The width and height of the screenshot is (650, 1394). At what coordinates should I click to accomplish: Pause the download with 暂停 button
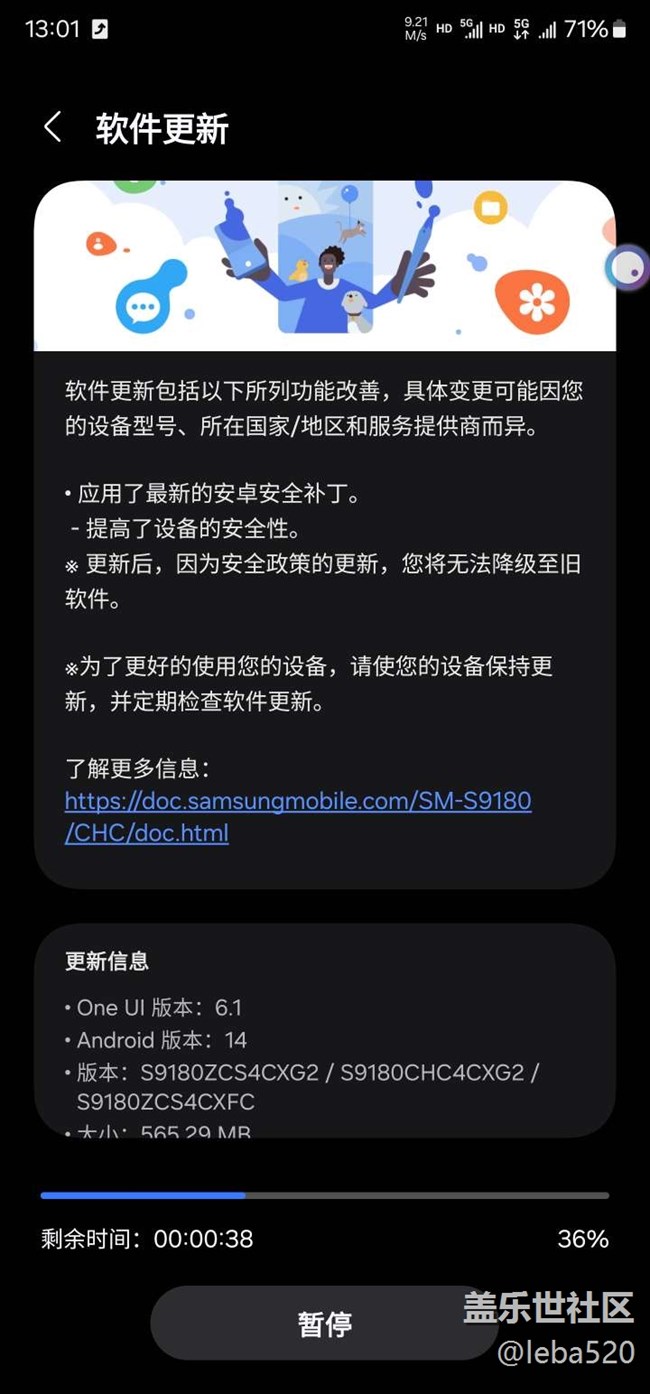324,1324
